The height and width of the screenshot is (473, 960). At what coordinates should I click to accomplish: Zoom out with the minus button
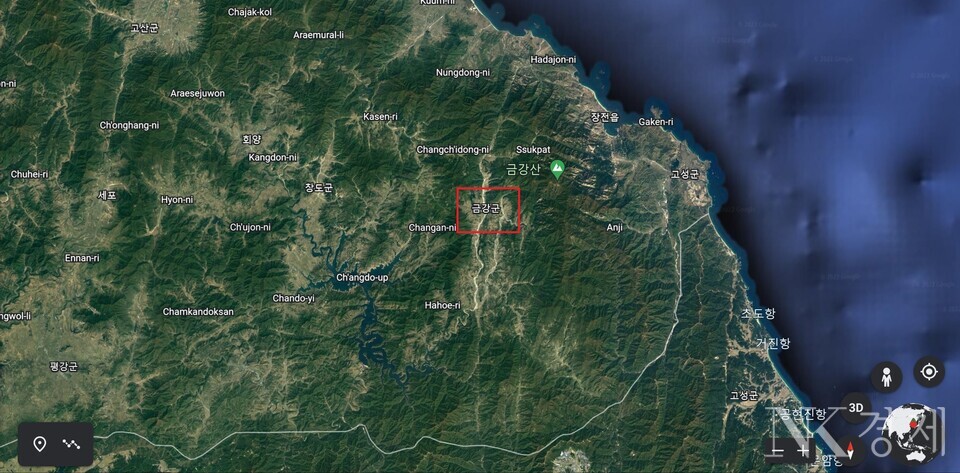pos(774,449)
